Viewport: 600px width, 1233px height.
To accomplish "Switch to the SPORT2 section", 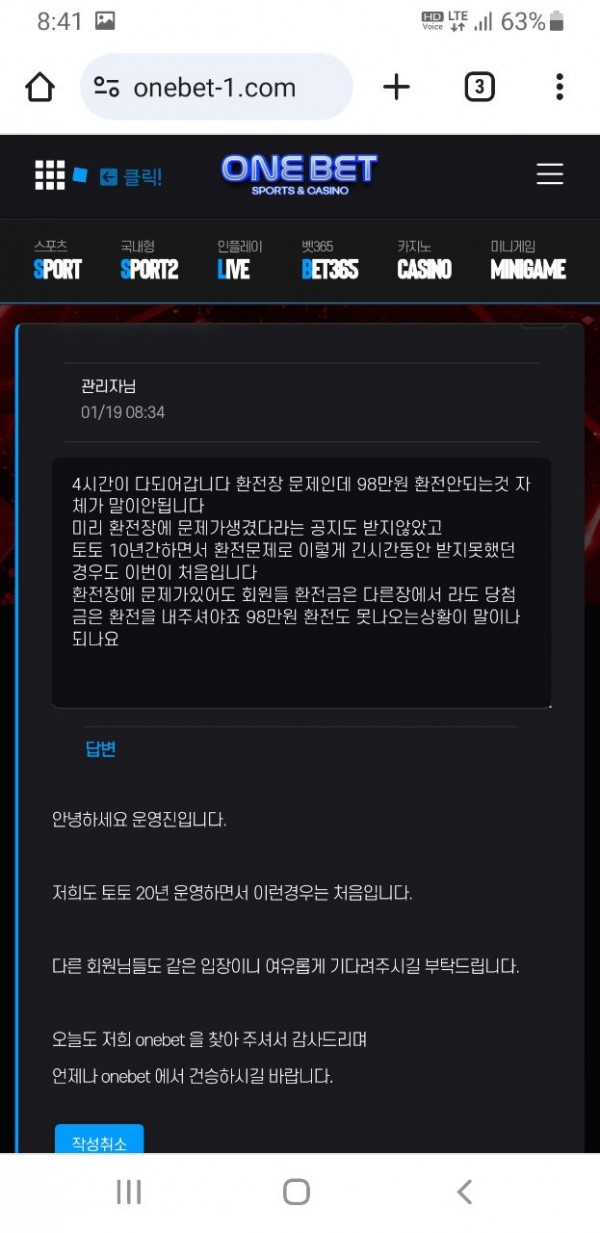I will click(148, 261).
